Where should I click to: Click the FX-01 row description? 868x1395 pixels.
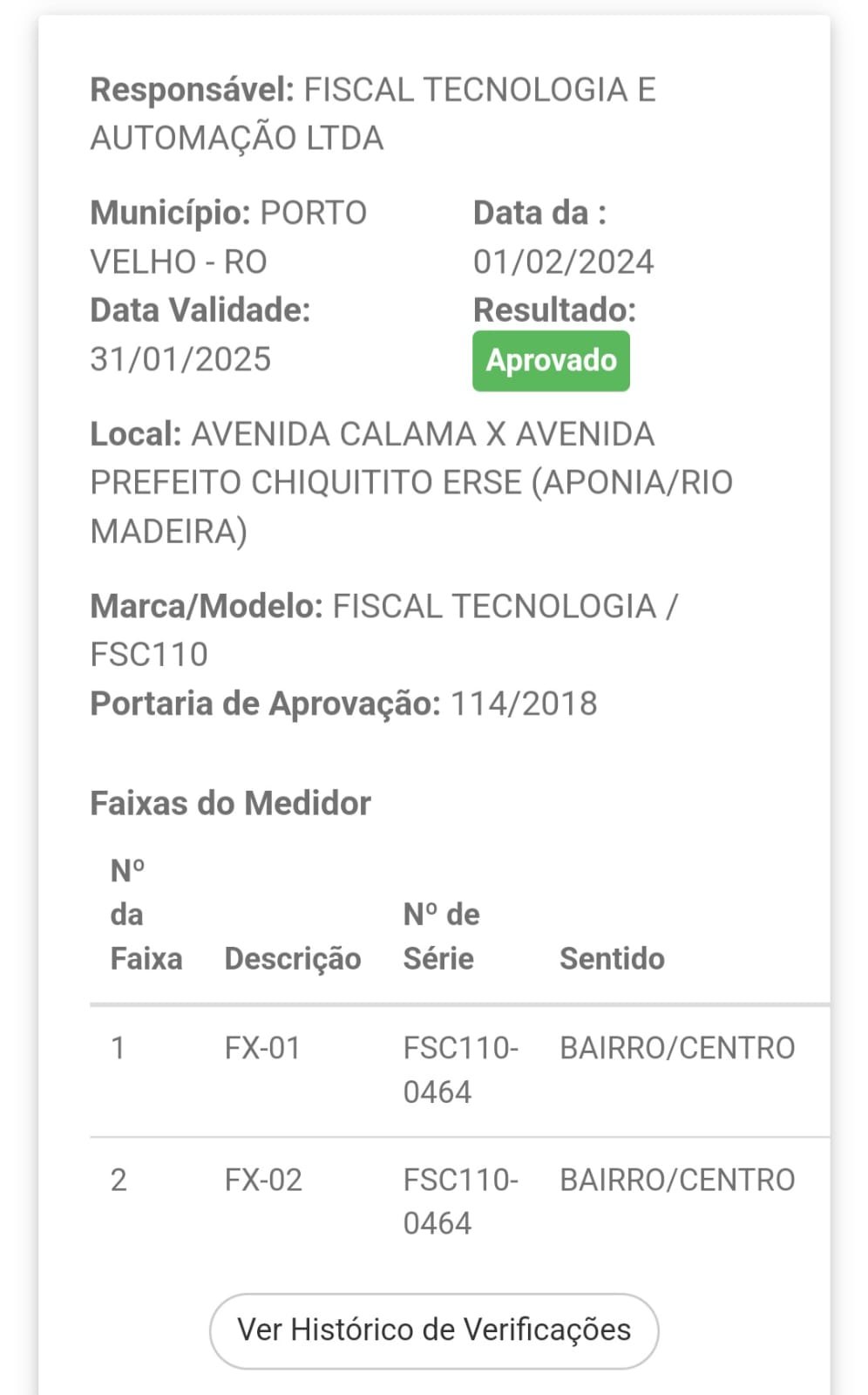[x=261, y=1047]
